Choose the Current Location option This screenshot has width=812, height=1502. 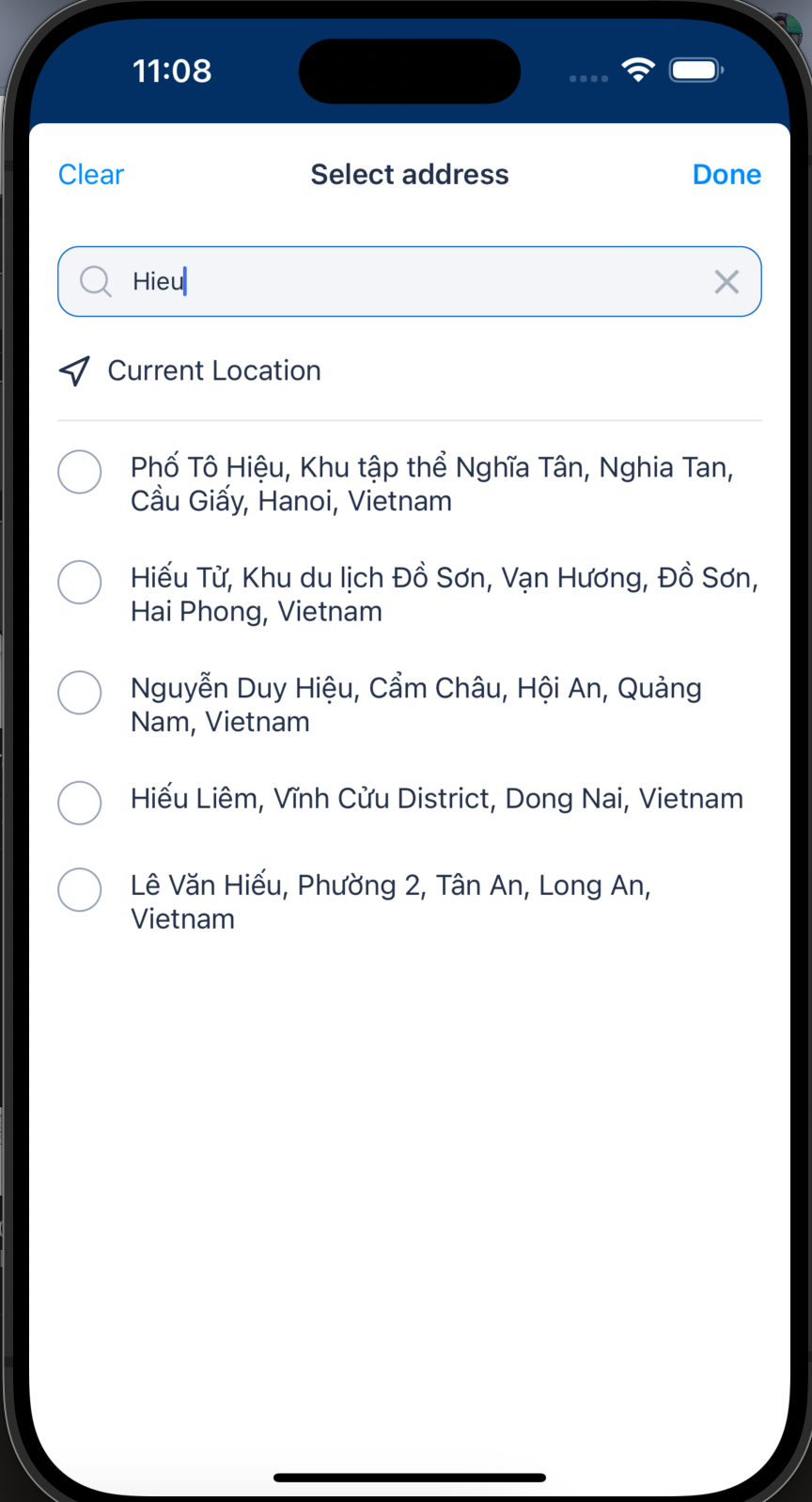click(x=213, y=370)
